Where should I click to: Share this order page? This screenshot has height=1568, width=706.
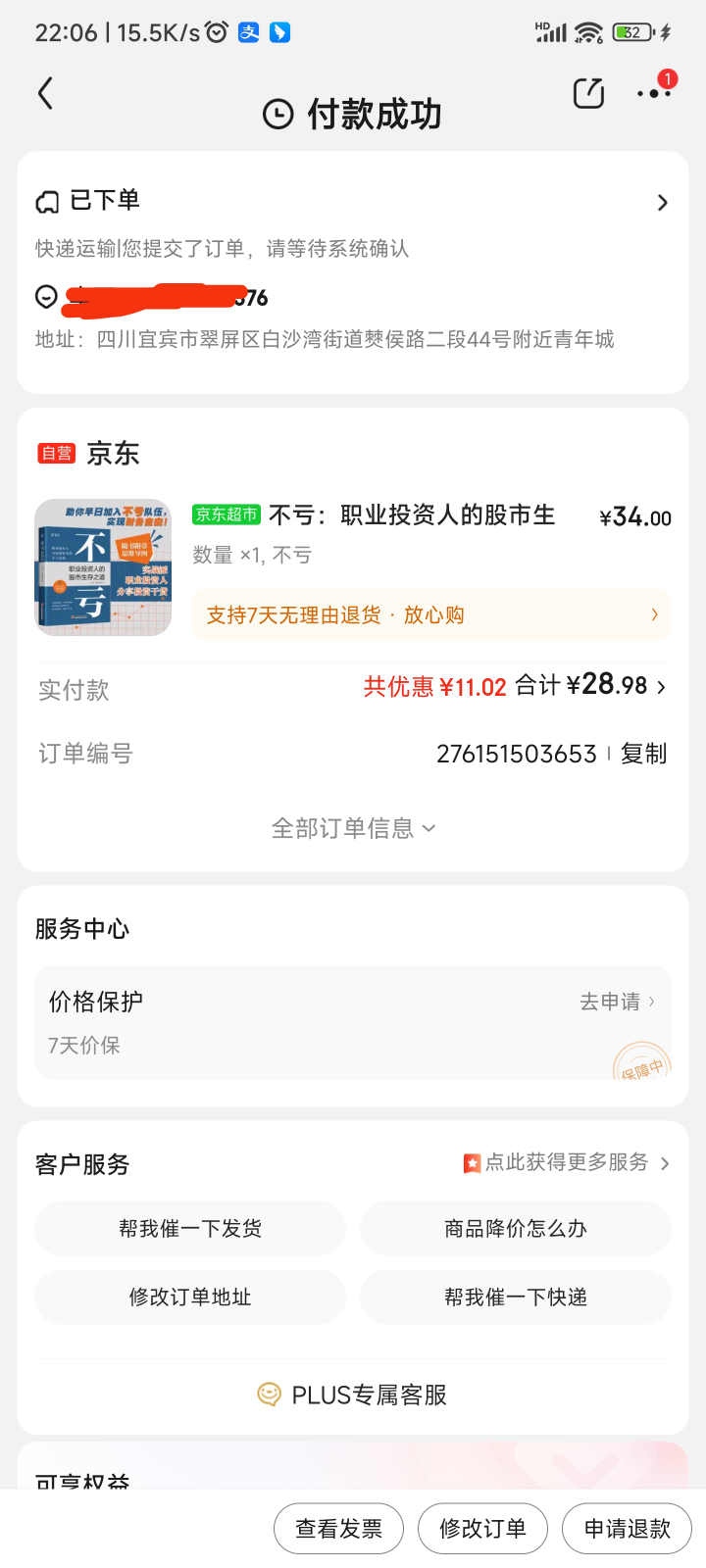pos(588,93)
